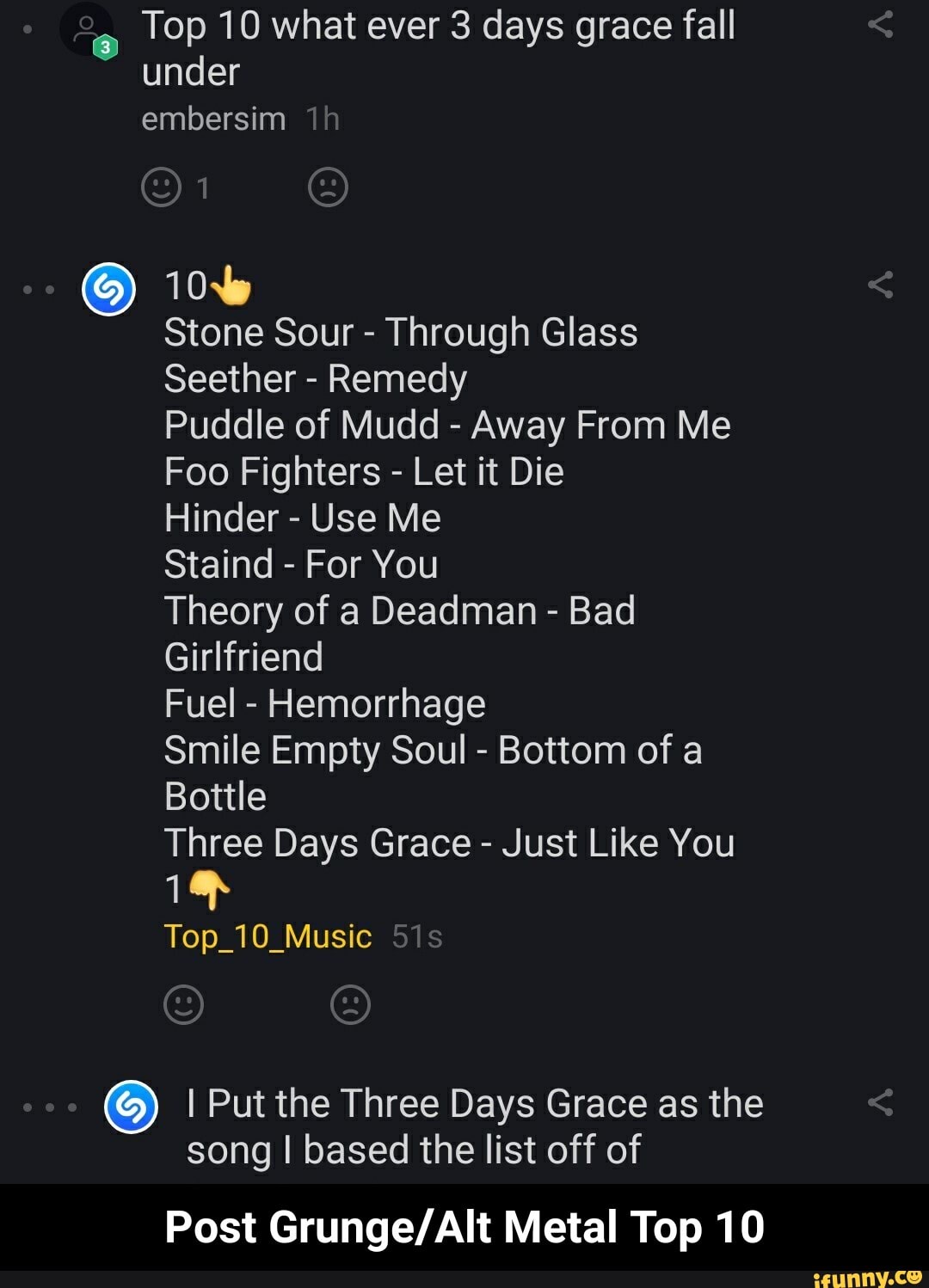The image size is (929, 1288).
Task: Open the Top_10_Music link
Action: tap(268, 936)
